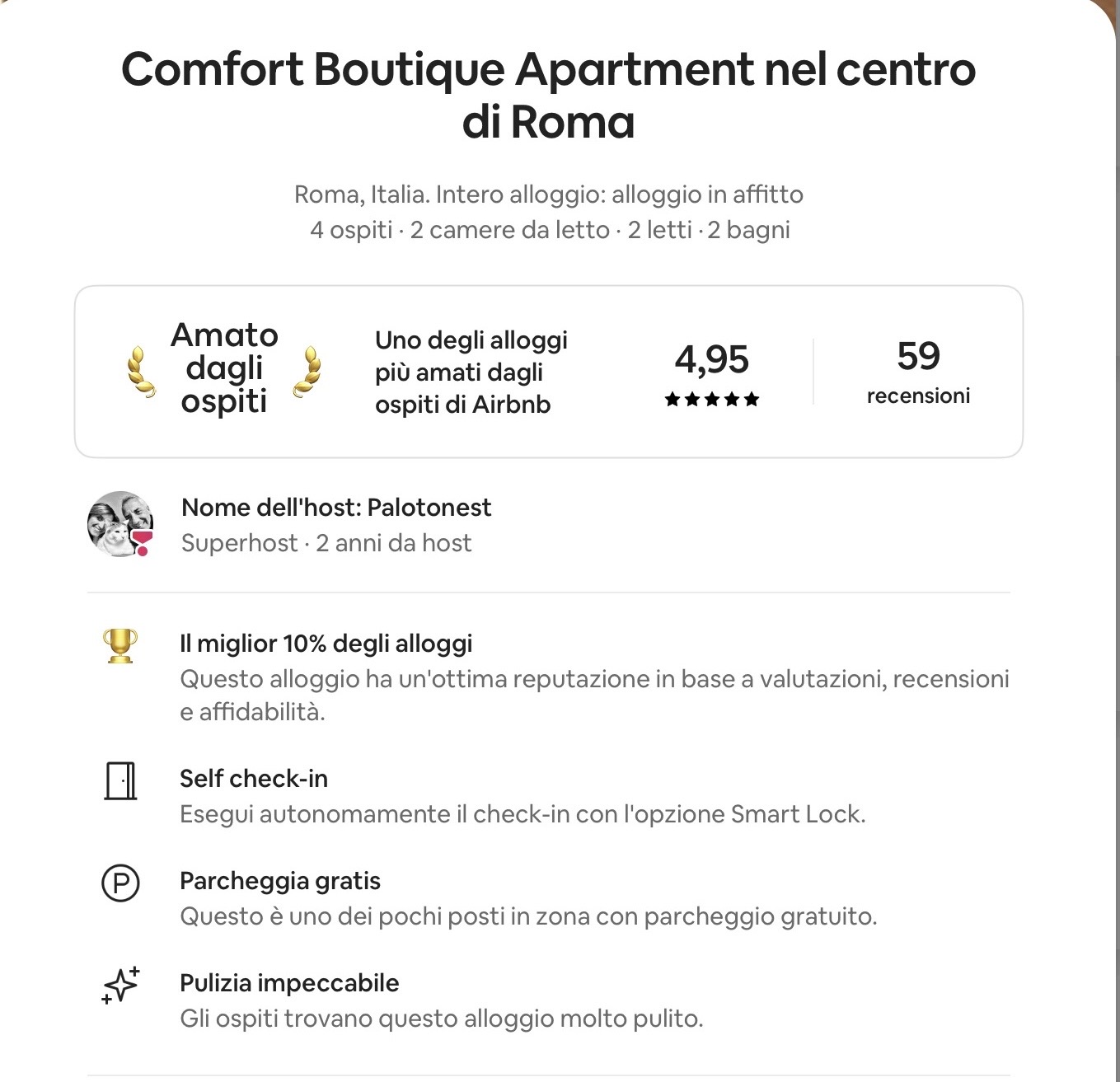This screenshot has height=1082, width=1120.
Task: Open host Palotonest's profile row
Action: [548, 525]
